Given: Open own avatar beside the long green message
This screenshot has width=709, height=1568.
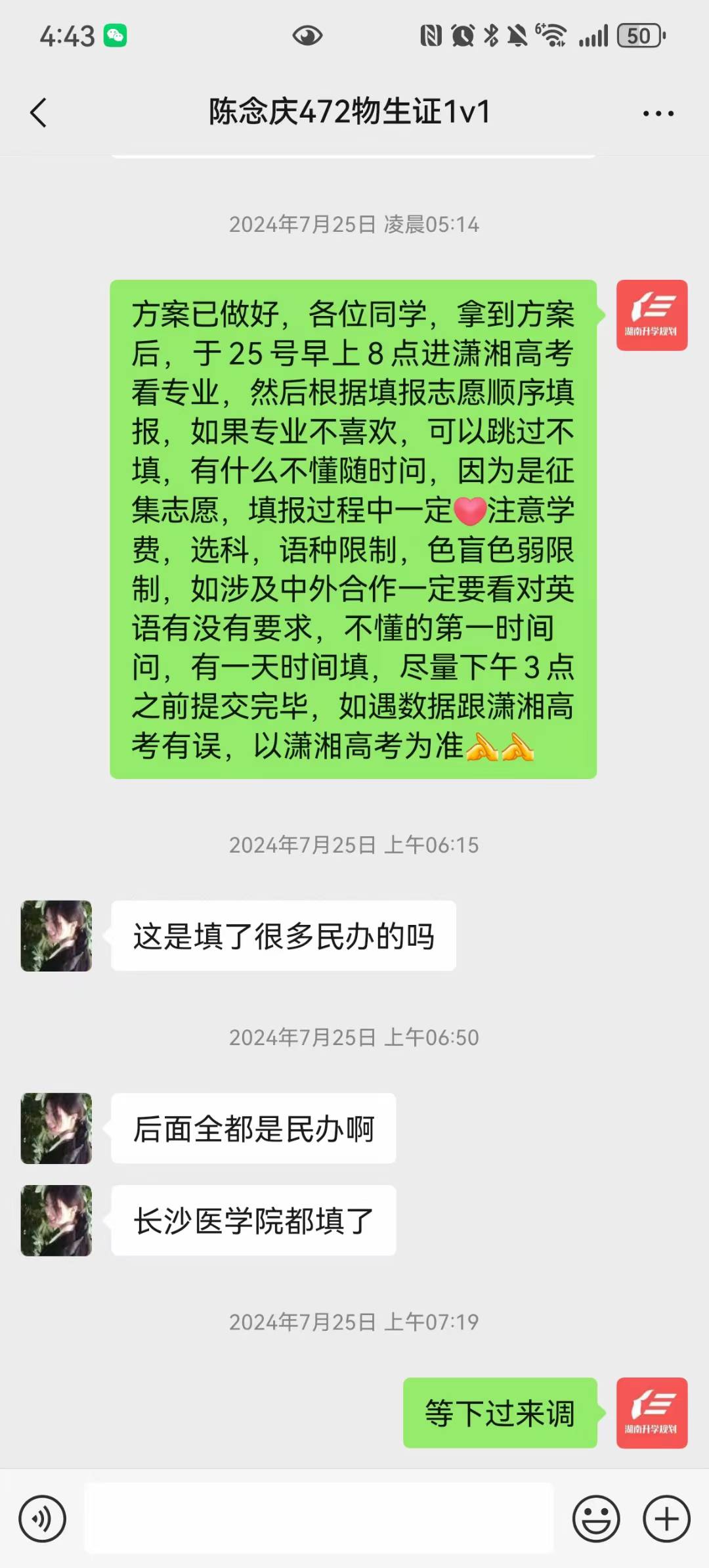Looking at the screenshot, I should tap(651, 315).
